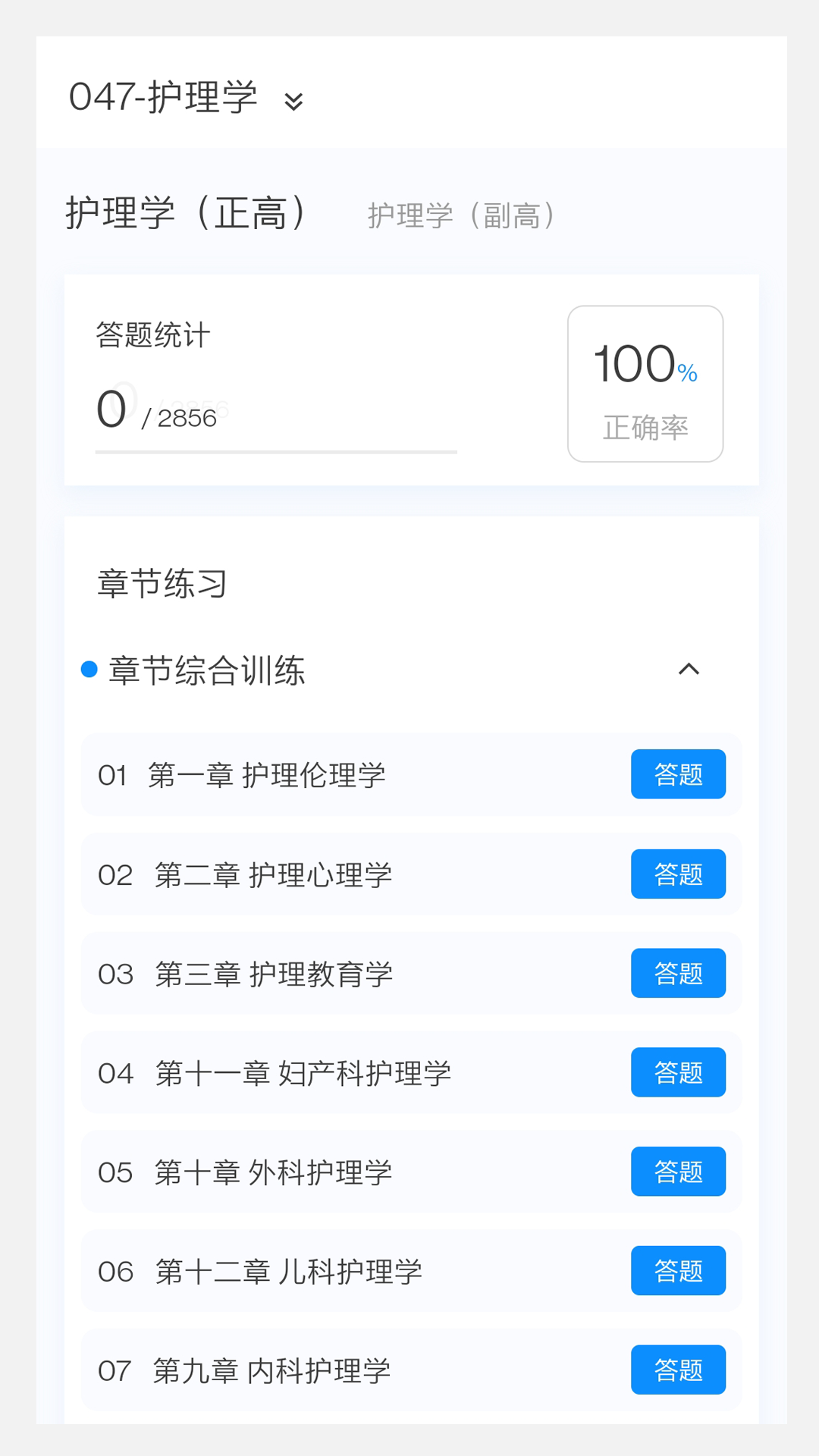Switch to the 护理学（副高） tab
Viewport: 819px width, 1456px height.
pyautogui.click(x=461, y=216)
